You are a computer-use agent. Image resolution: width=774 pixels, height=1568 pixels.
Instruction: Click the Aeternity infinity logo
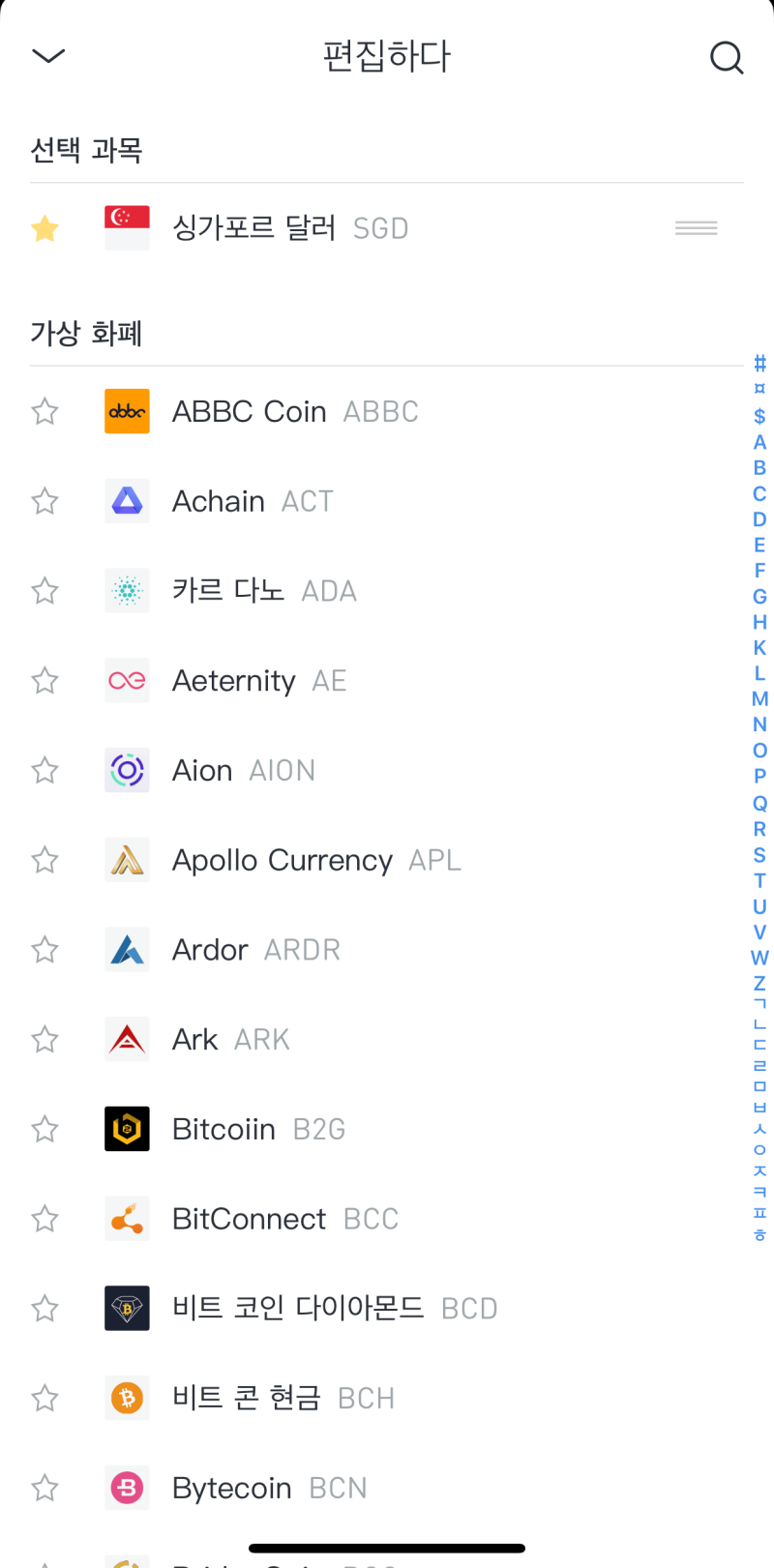coord(127,680)
